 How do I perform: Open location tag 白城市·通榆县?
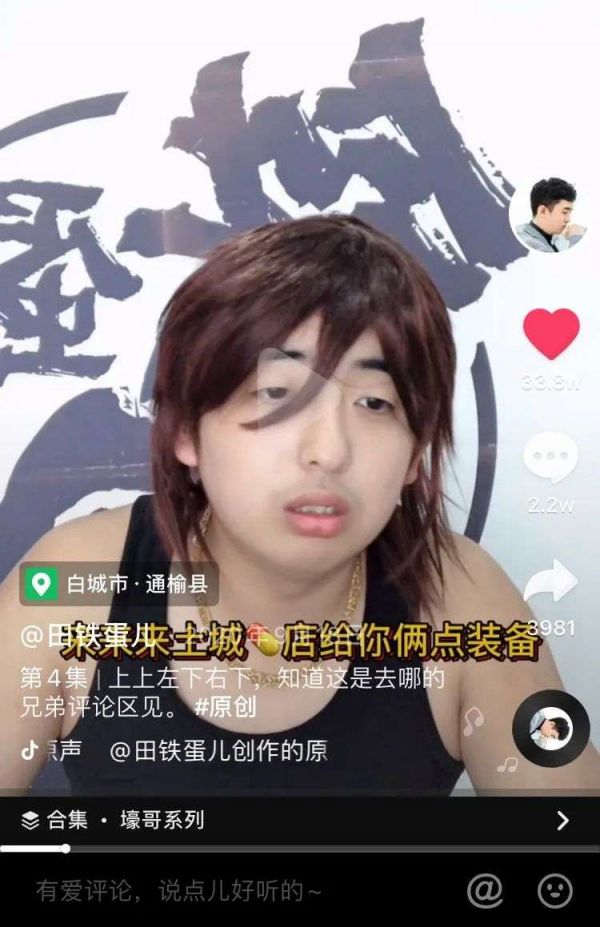point(119,583)
